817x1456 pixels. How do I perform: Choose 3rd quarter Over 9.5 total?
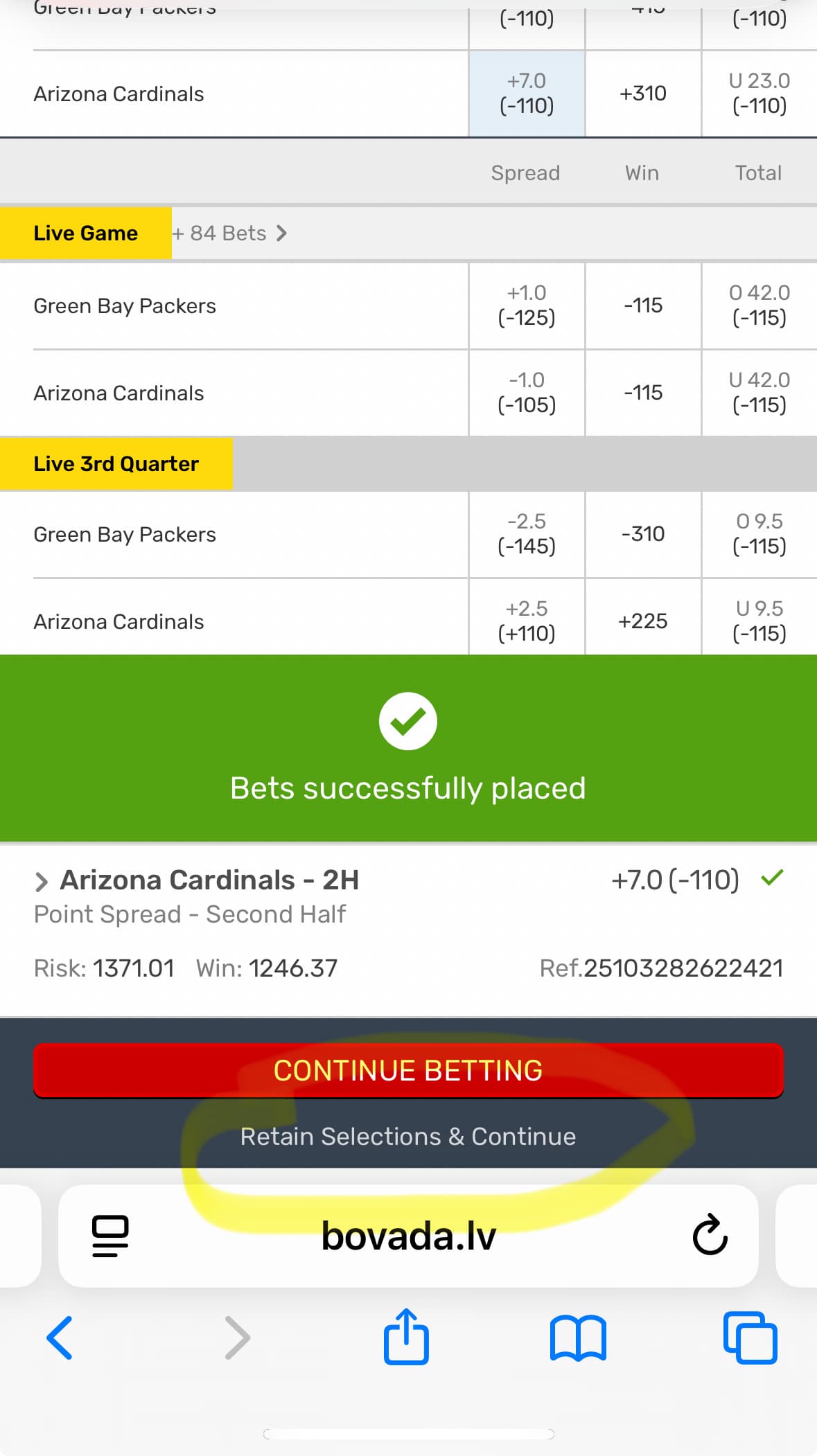click(x=759, y=534)
